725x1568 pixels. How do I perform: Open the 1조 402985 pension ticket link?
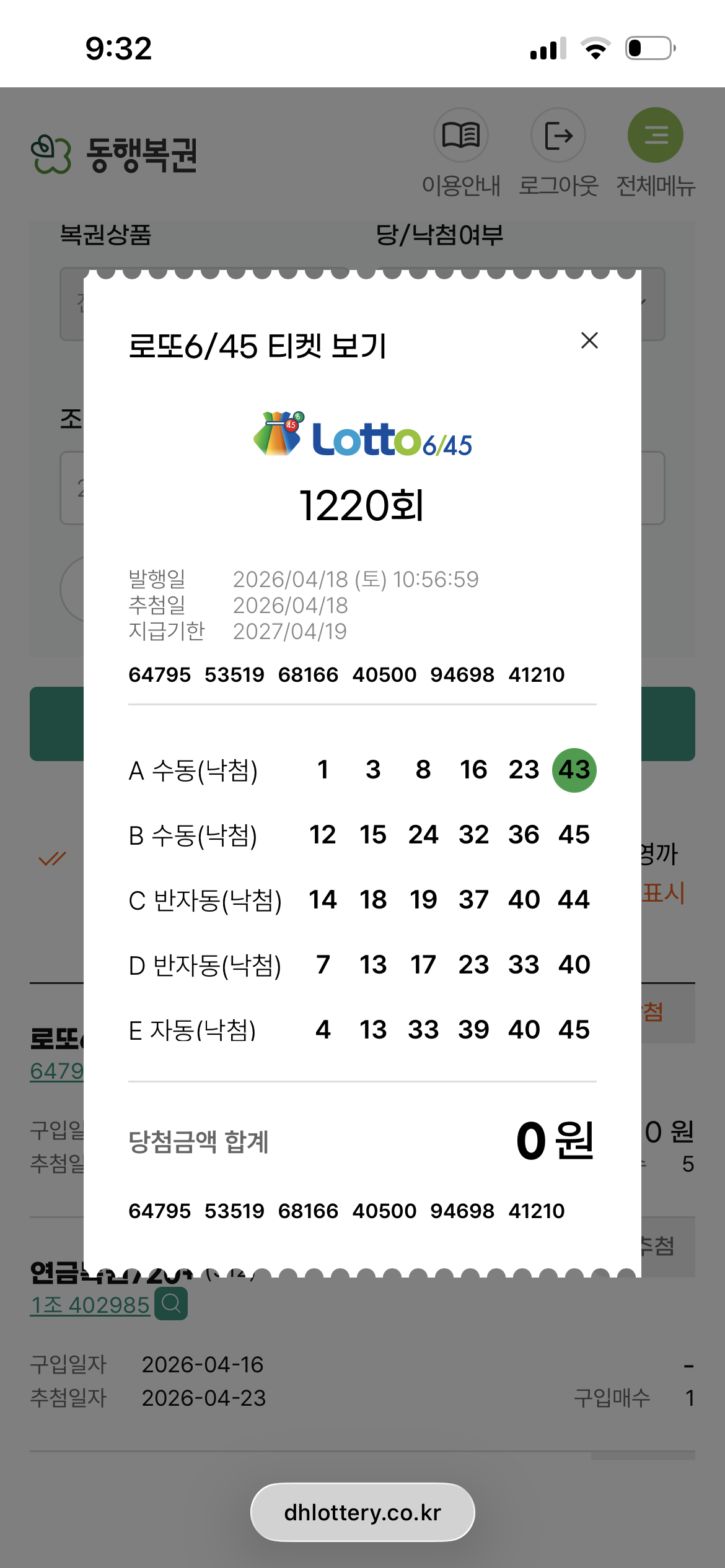point(90,1305)
